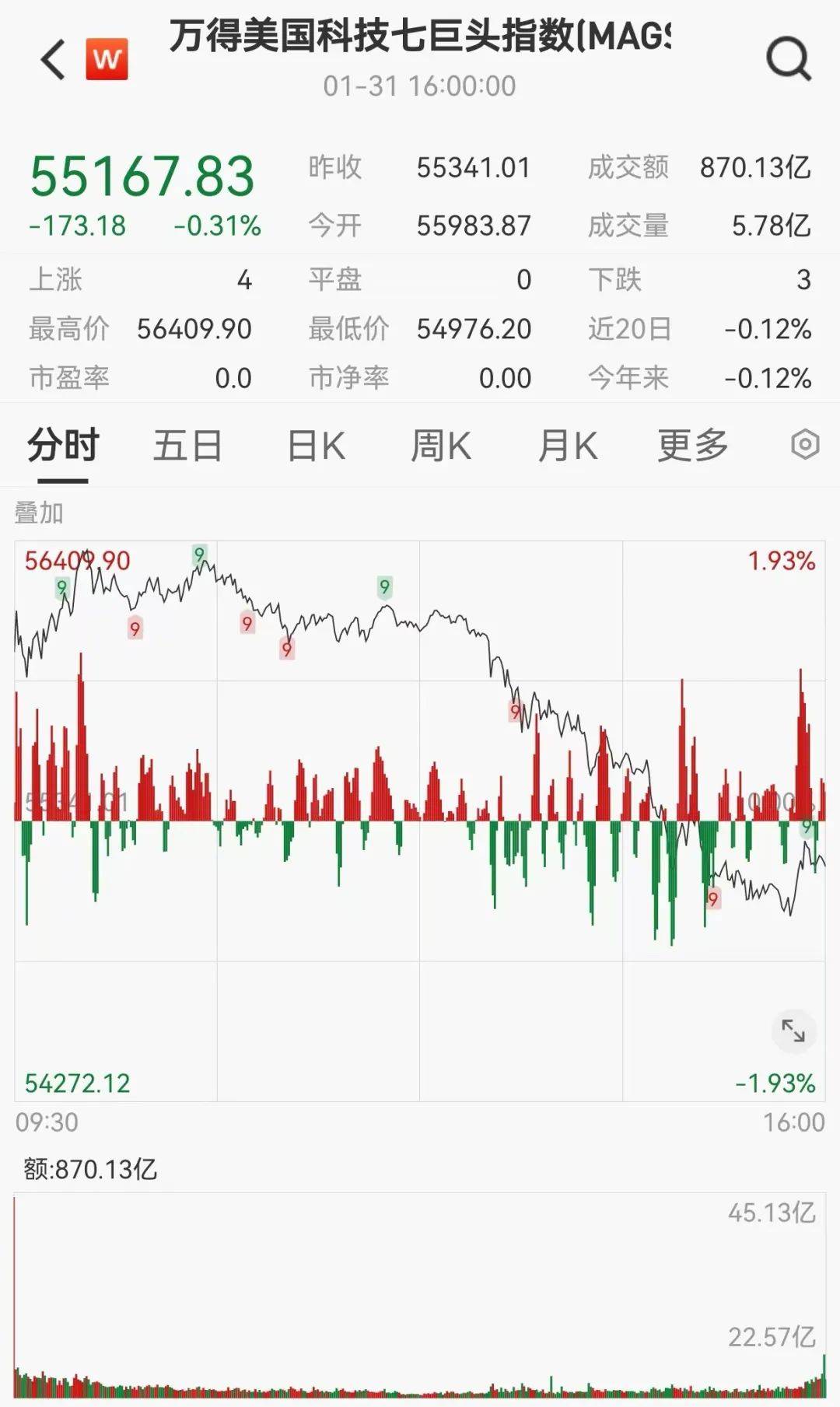This screenshot has width=840, height=1407.
Task: Open the 周K chart tab
Action: pyautogui.click(x=441, y=446)
